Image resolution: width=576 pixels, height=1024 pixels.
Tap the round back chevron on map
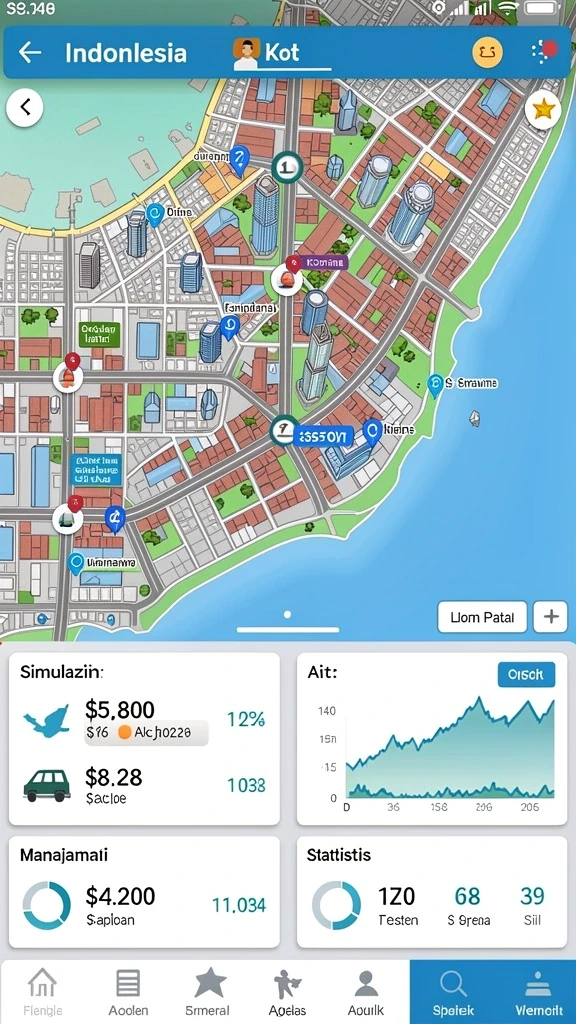(x=25, y=107)
